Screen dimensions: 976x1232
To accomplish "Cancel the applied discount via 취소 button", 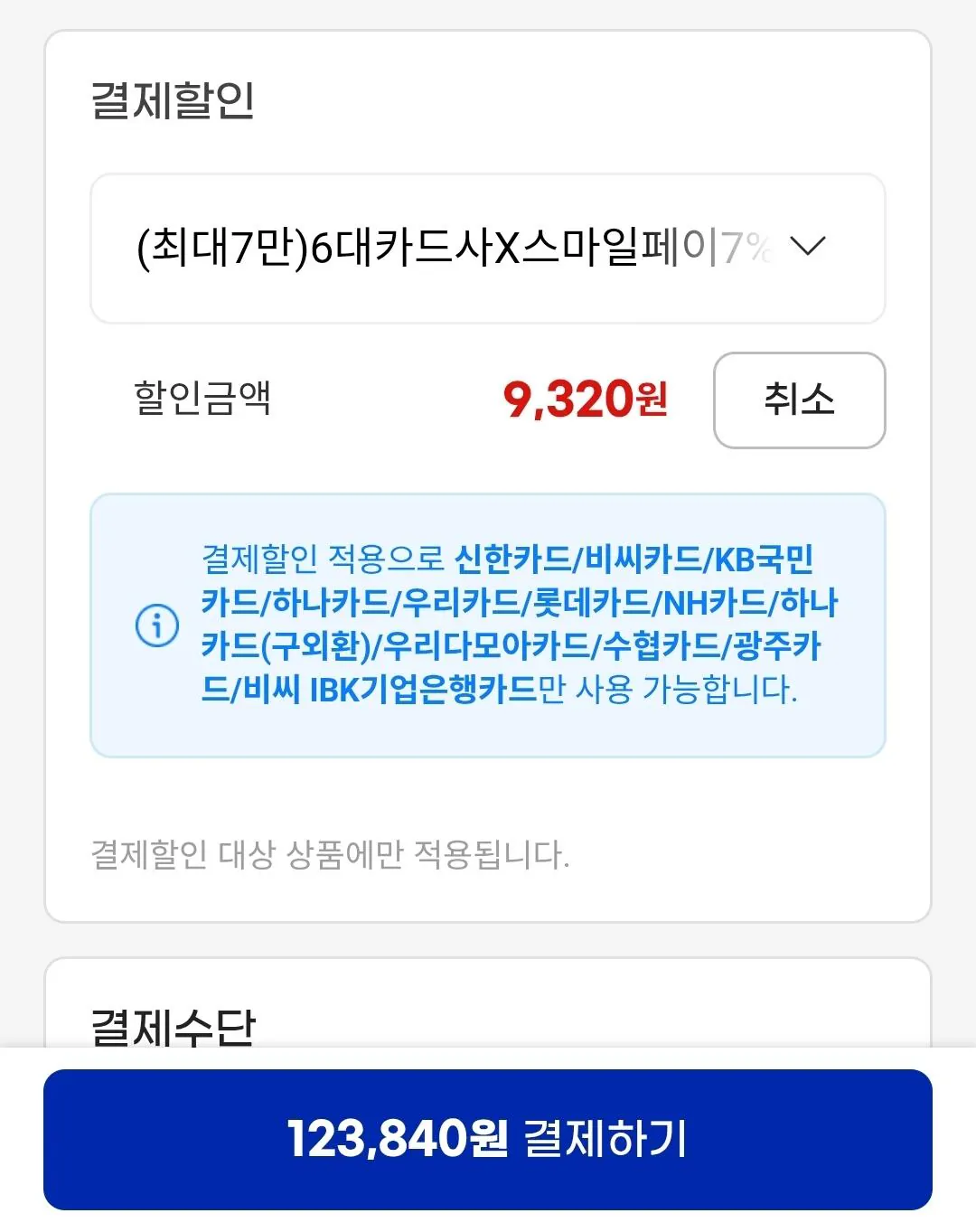I will 799,401.
